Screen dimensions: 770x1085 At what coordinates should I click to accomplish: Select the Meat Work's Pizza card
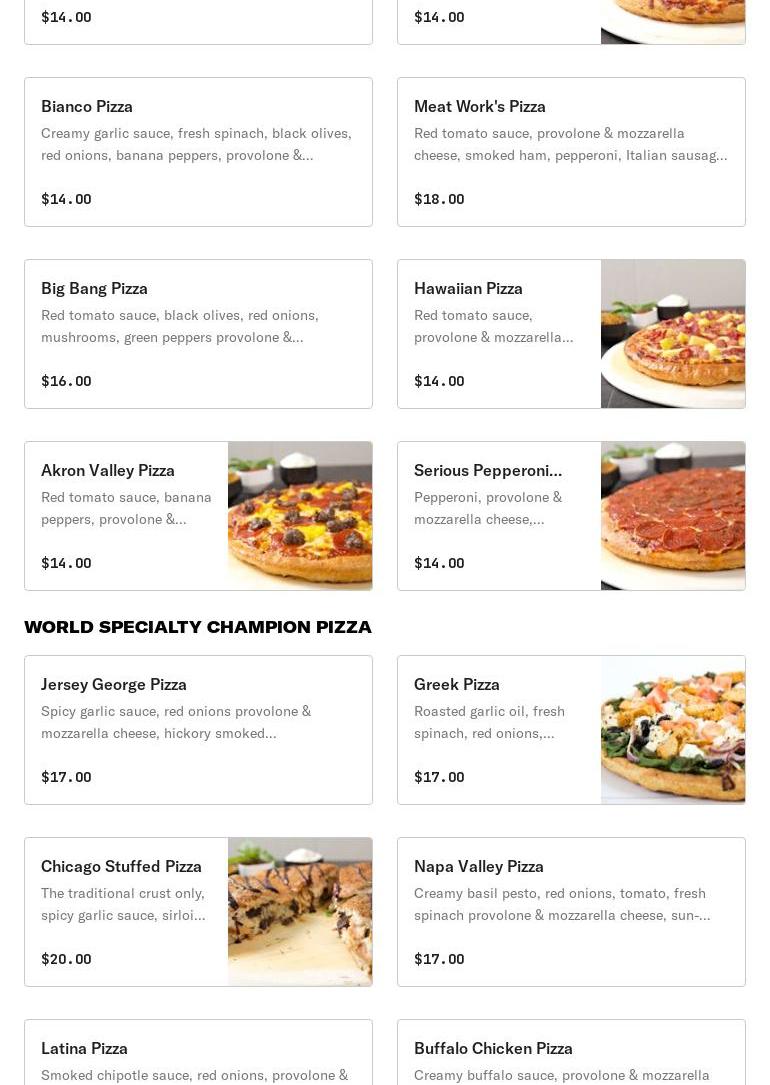[x=571, y=152]
